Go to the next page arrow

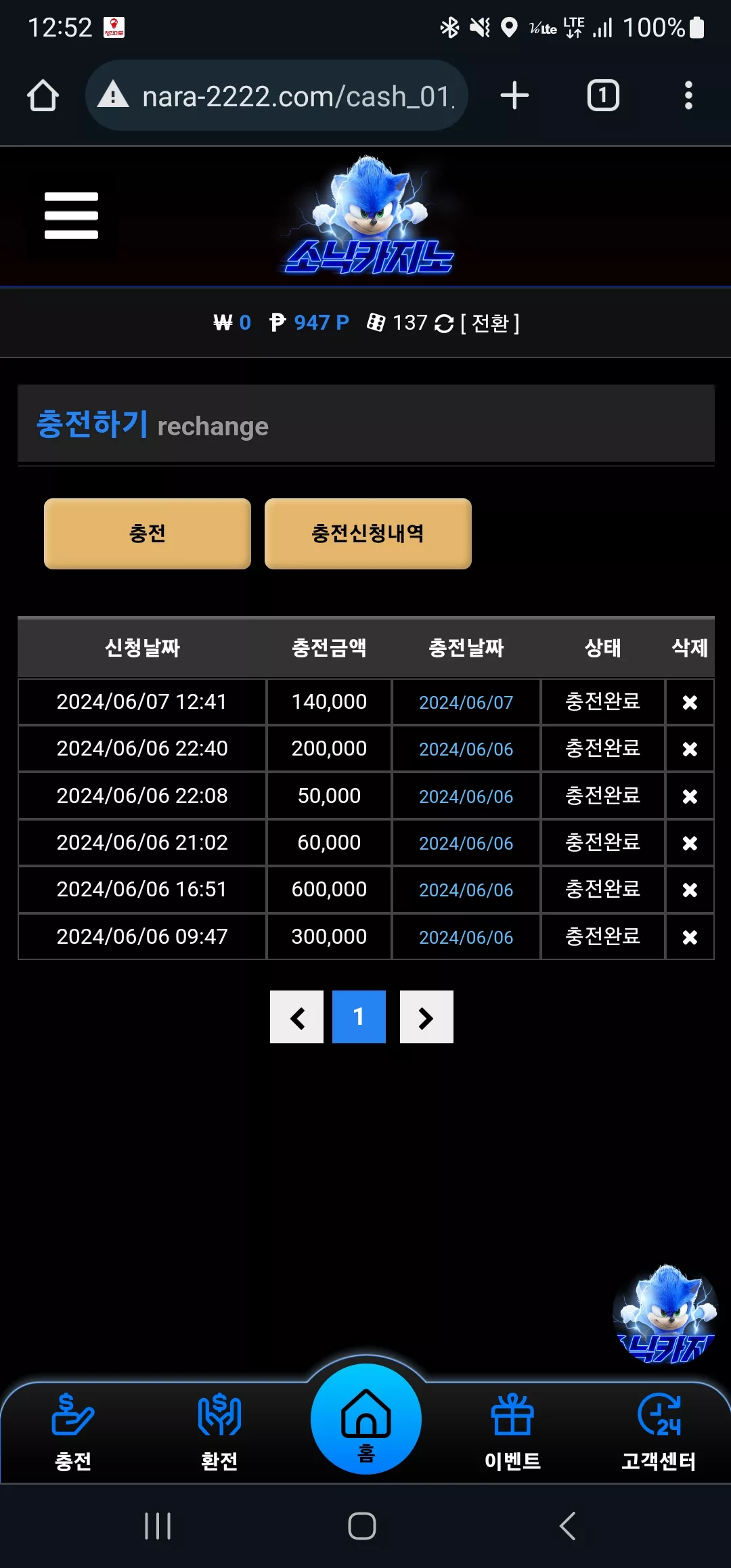point(426,1017)
